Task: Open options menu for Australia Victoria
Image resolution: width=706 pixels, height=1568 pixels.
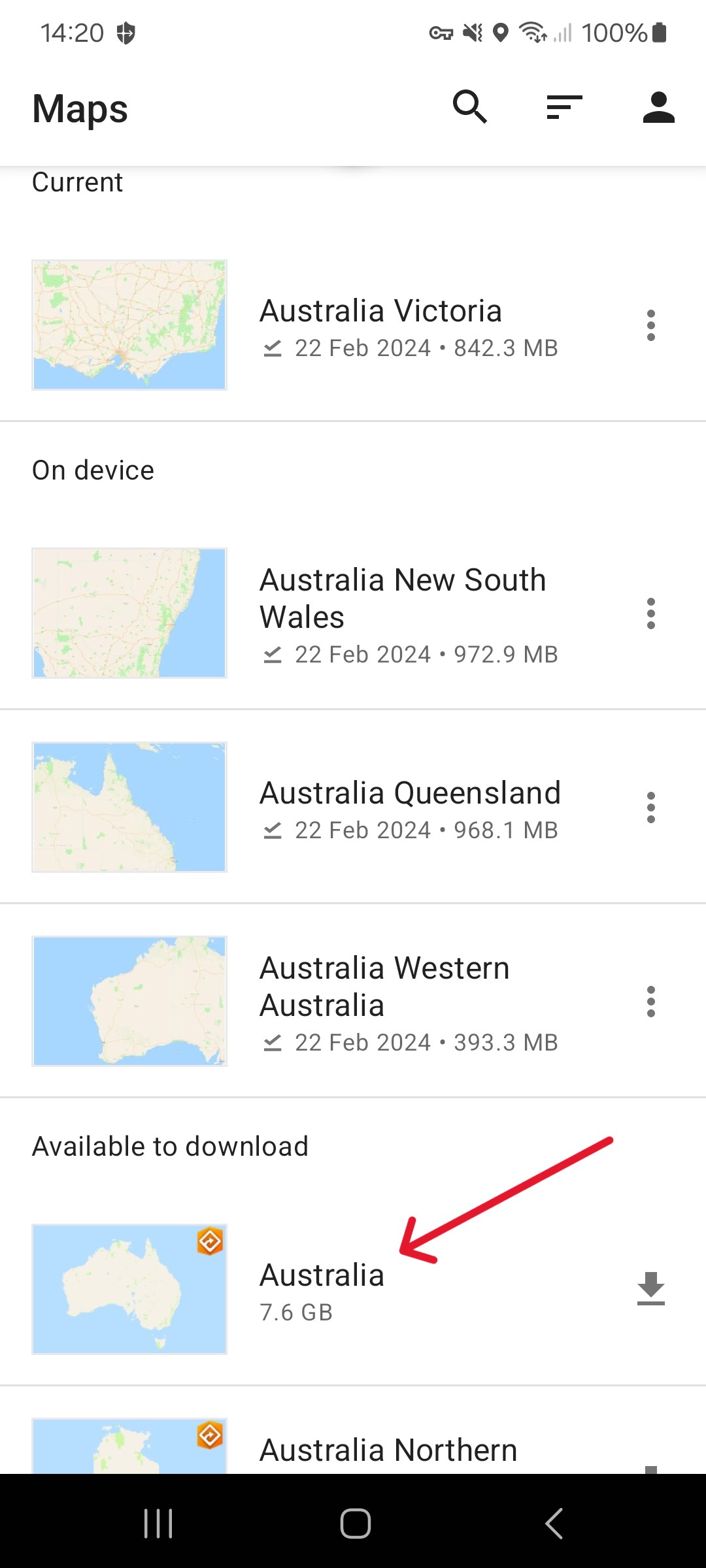Action: coord(651,325)
